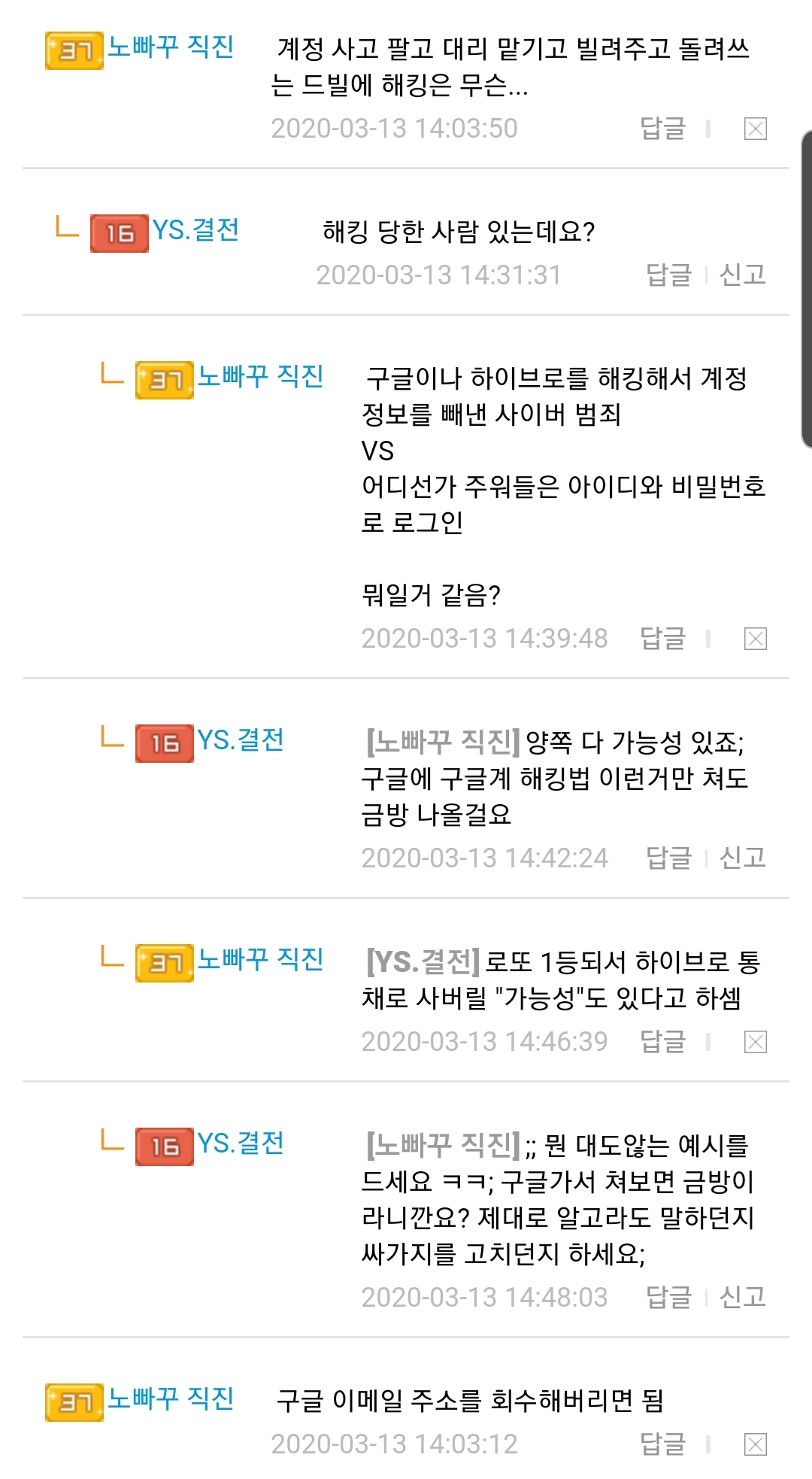
Task: Delete the comment posted at 14:46:39
Action: click(x=755, y=1043)
